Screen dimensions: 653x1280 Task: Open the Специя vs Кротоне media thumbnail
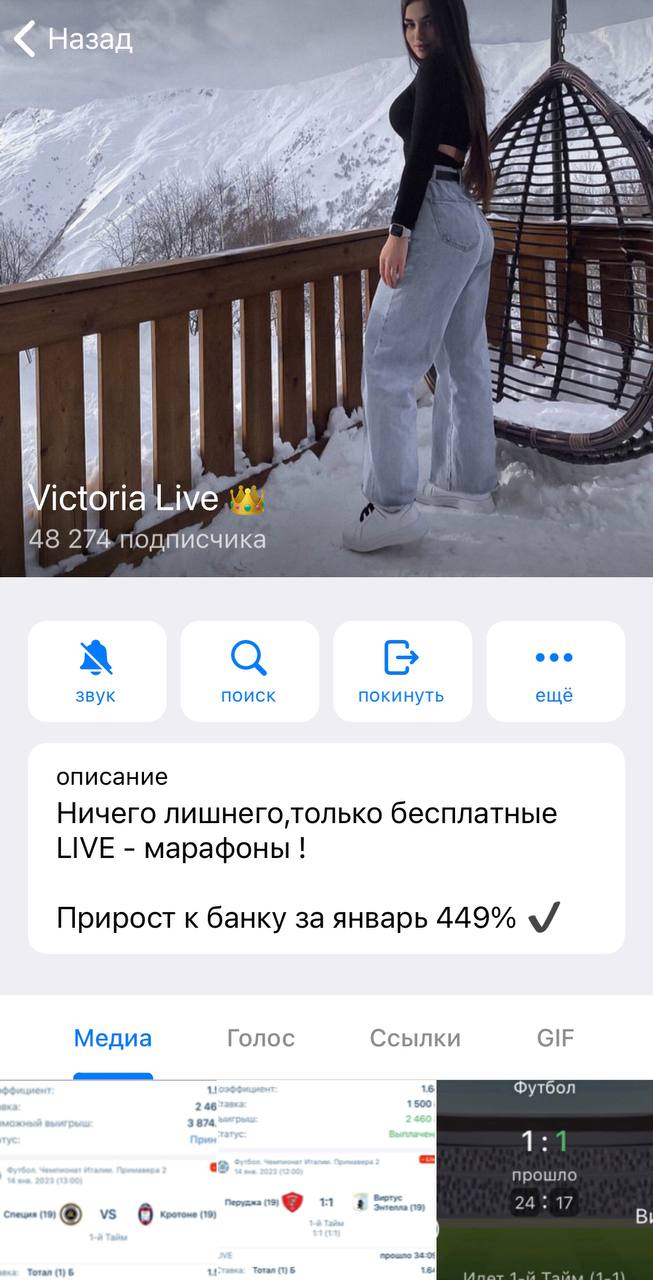108,1180
